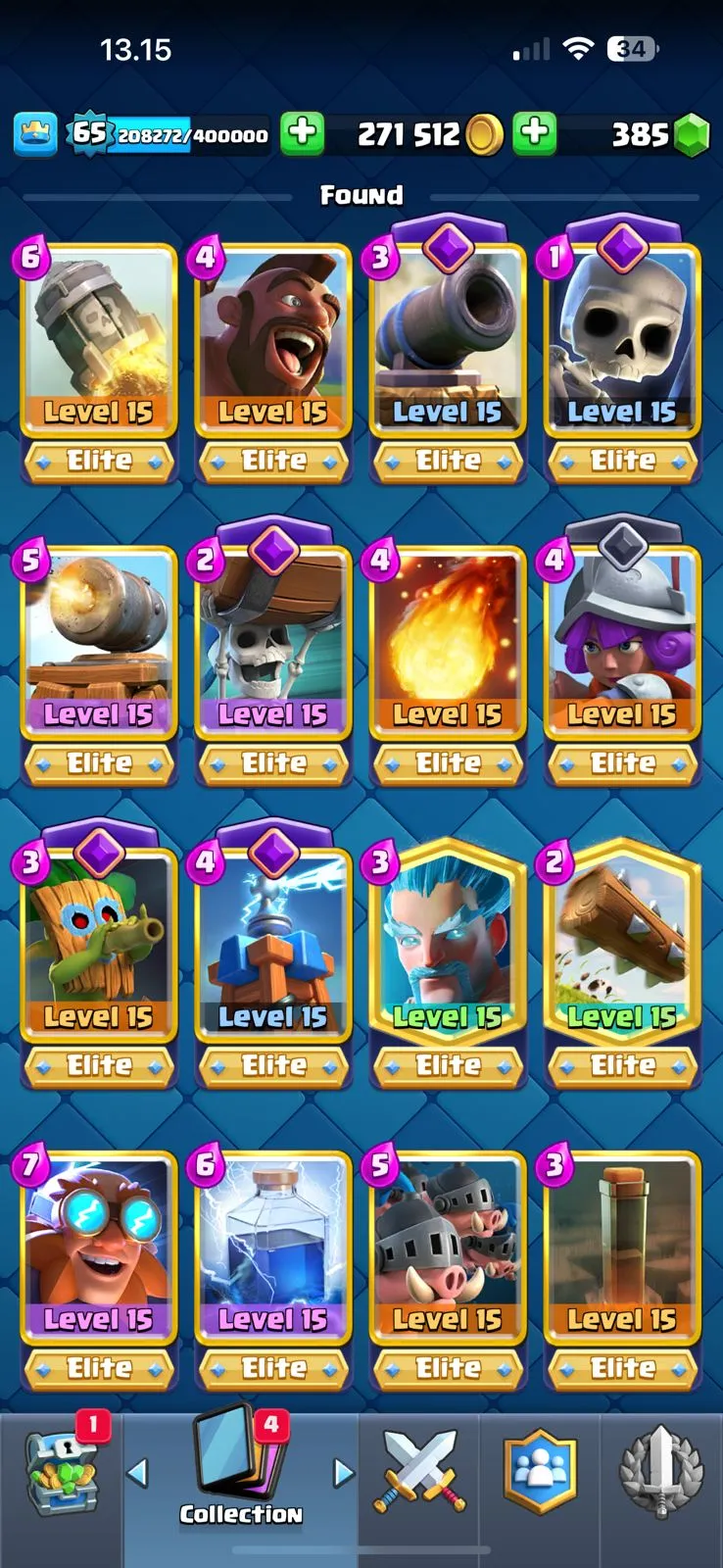Open the Hog Rider card

(x=272, y=338)
